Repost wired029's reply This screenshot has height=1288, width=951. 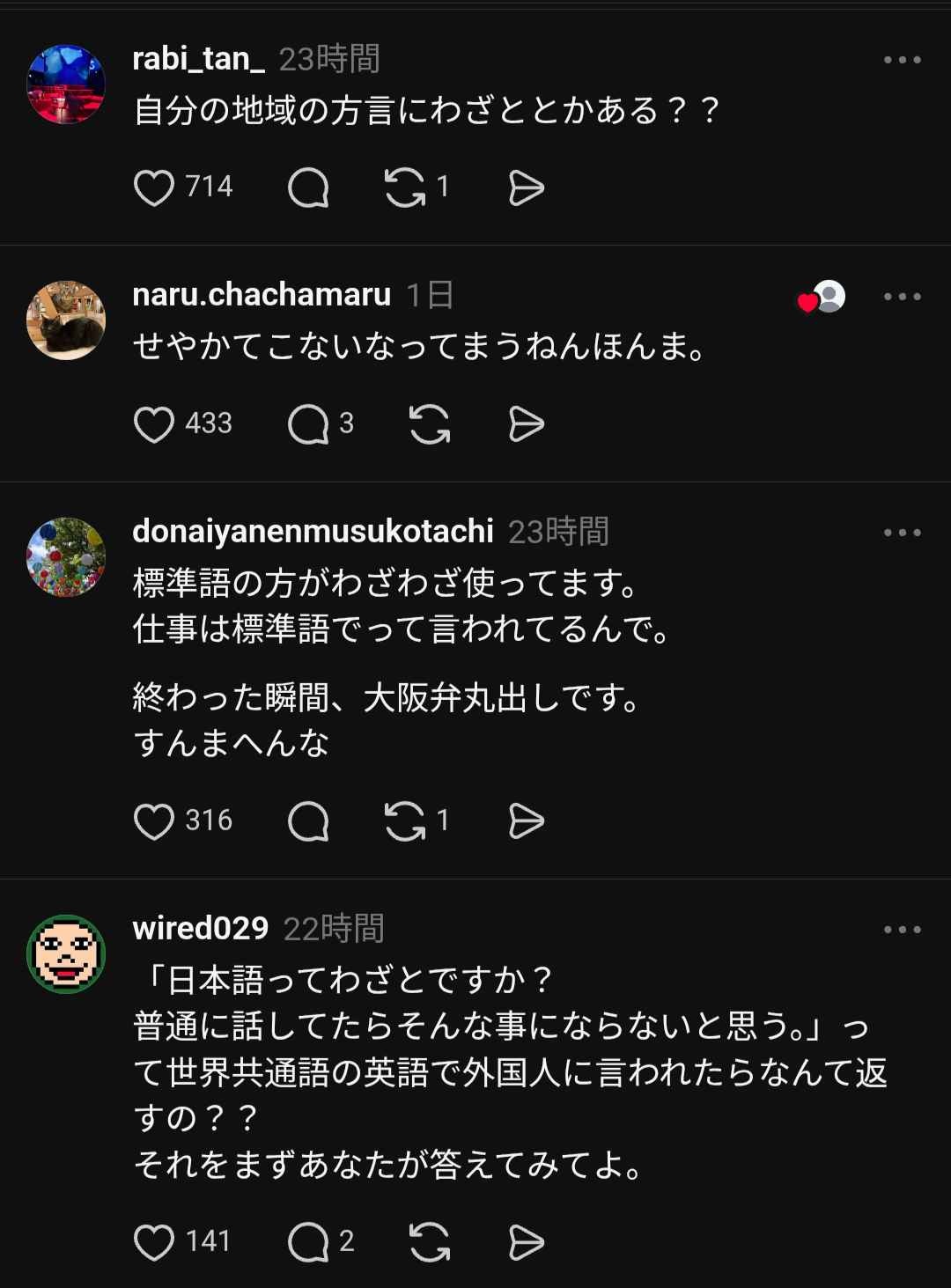430,1242
